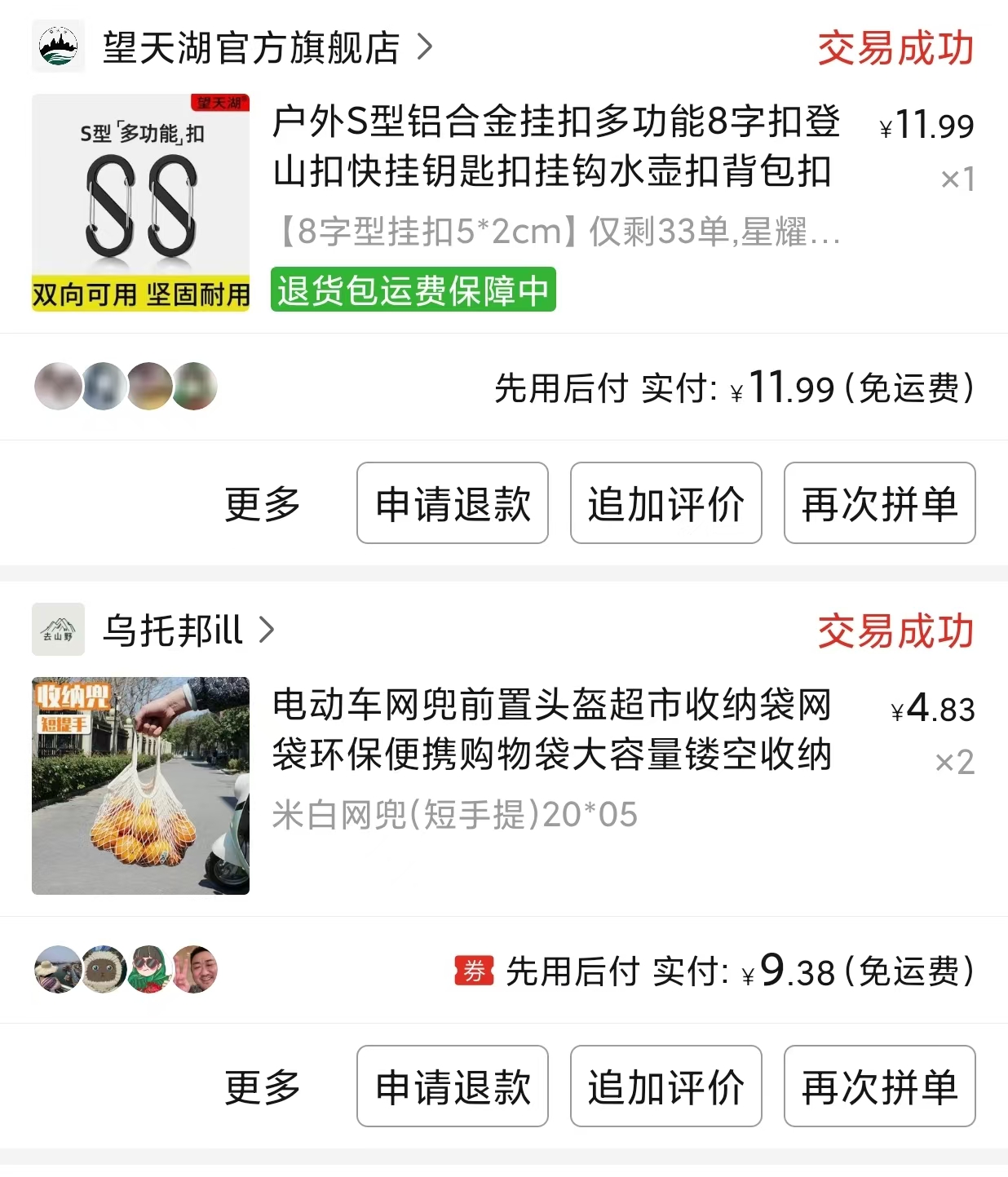This screenshot has width=1008, height=1177.
Task: Open the 乌托邦ill store page
Action: pyautogui.click(x=173, y=630)
